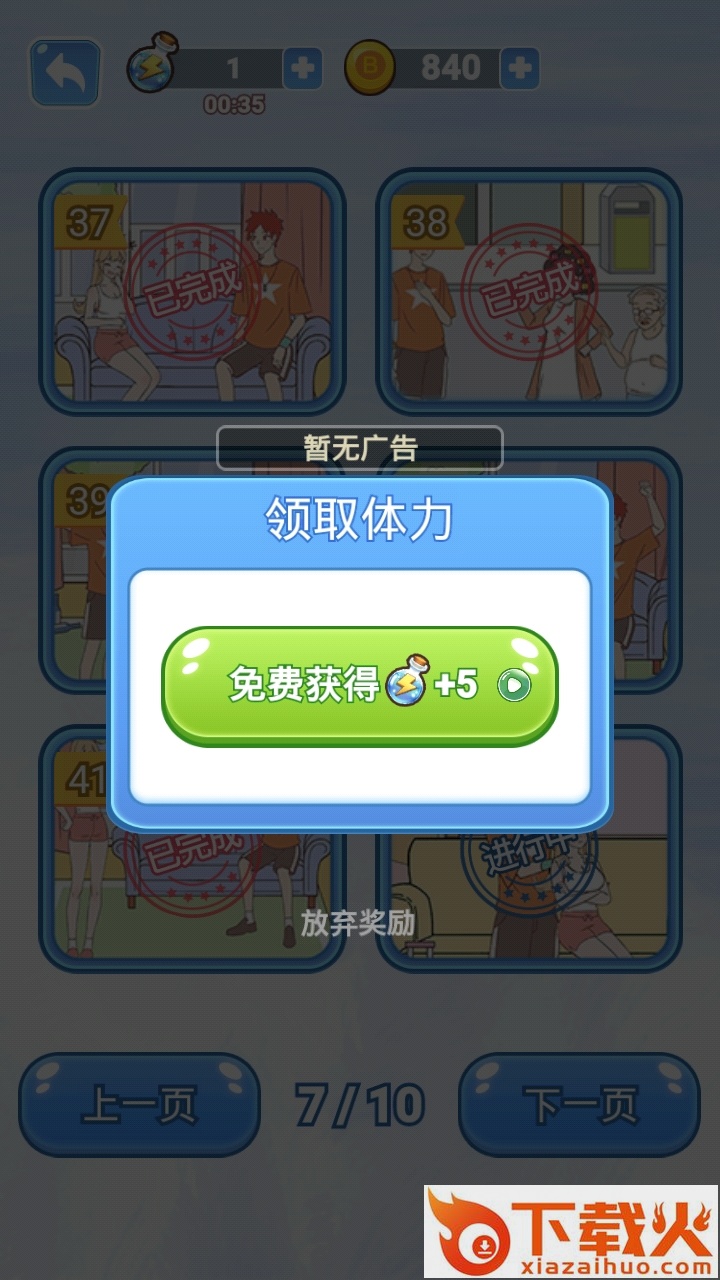
Task: Tap the green 免费获得 +5 button
Action: tap(359, 686)
